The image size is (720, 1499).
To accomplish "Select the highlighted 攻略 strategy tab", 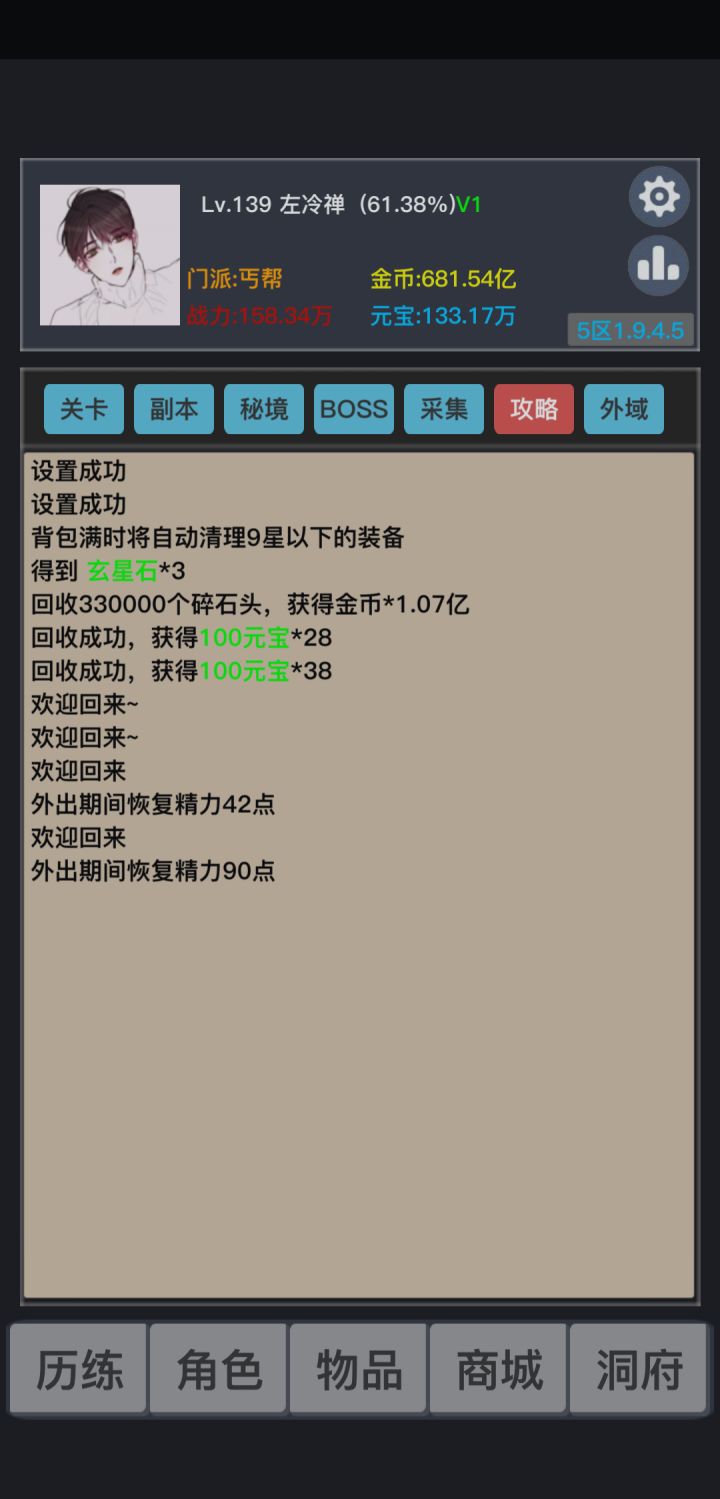I will tap(533, 408).
